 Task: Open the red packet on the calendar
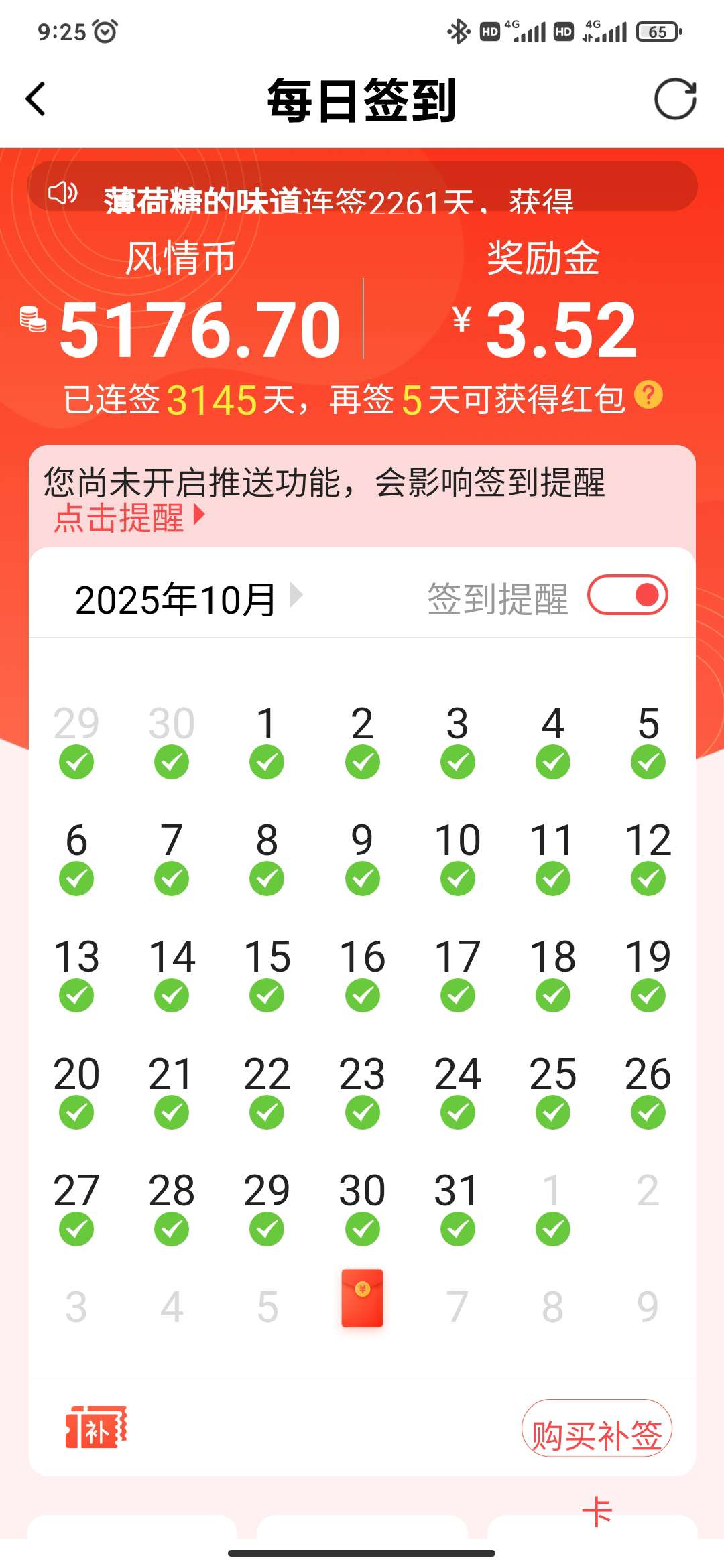(362, 1298)
